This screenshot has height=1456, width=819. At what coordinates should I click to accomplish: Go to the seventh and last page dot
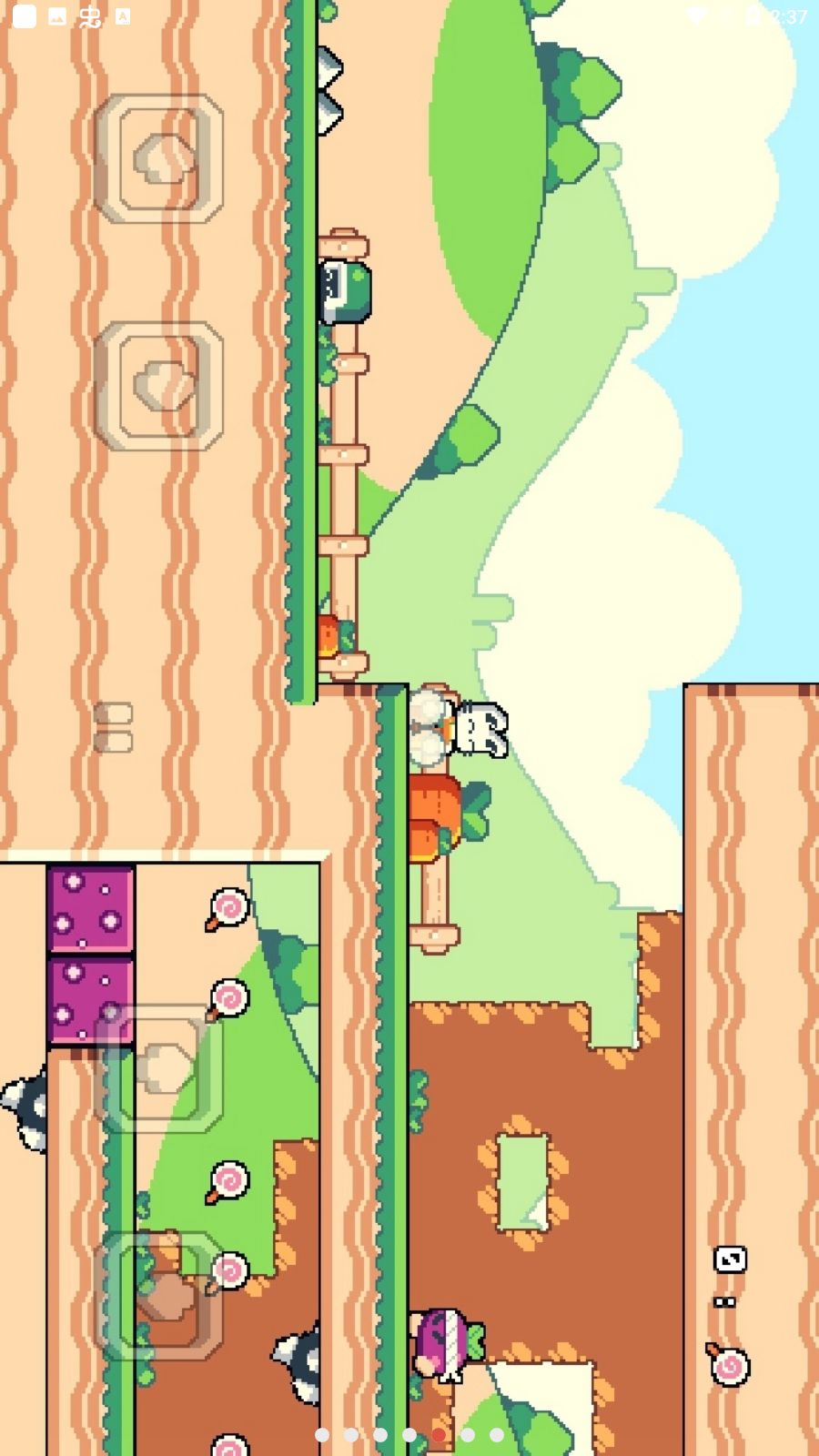497,1435
